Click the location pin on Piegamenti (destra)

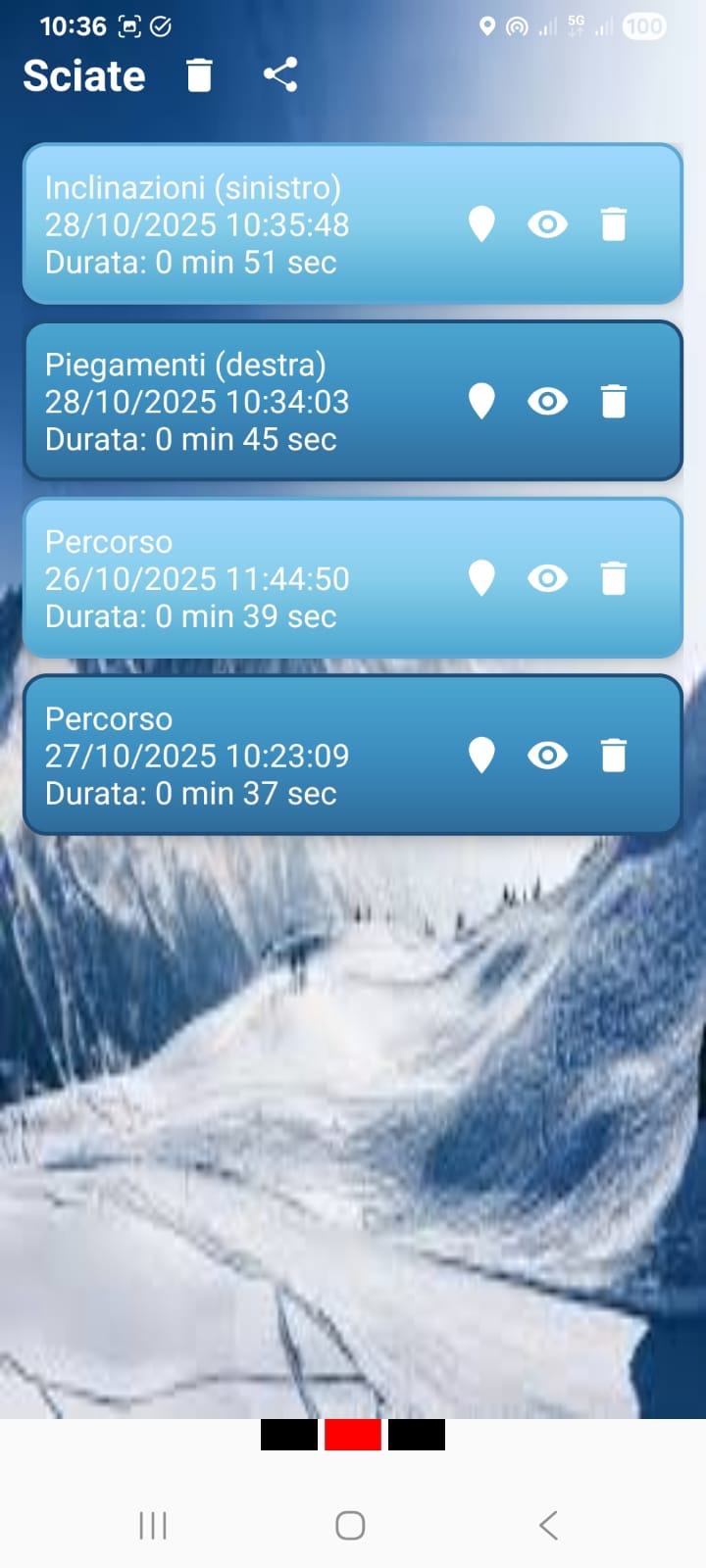click(x=481, y=401)
